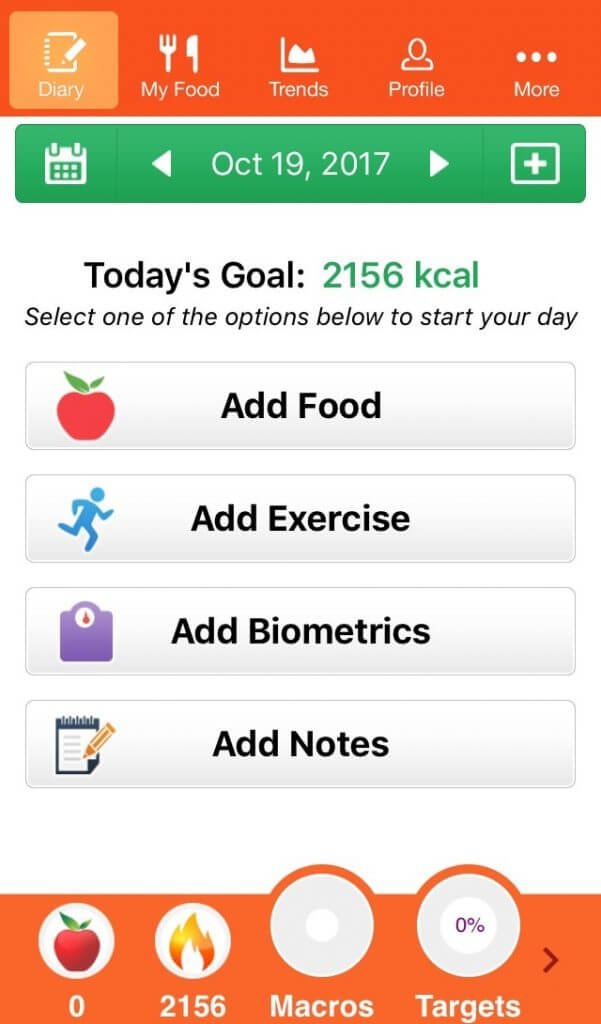Tap Add Exercise
The width and height of the screenshot is (601, 1024).
[x=300, y=519]
